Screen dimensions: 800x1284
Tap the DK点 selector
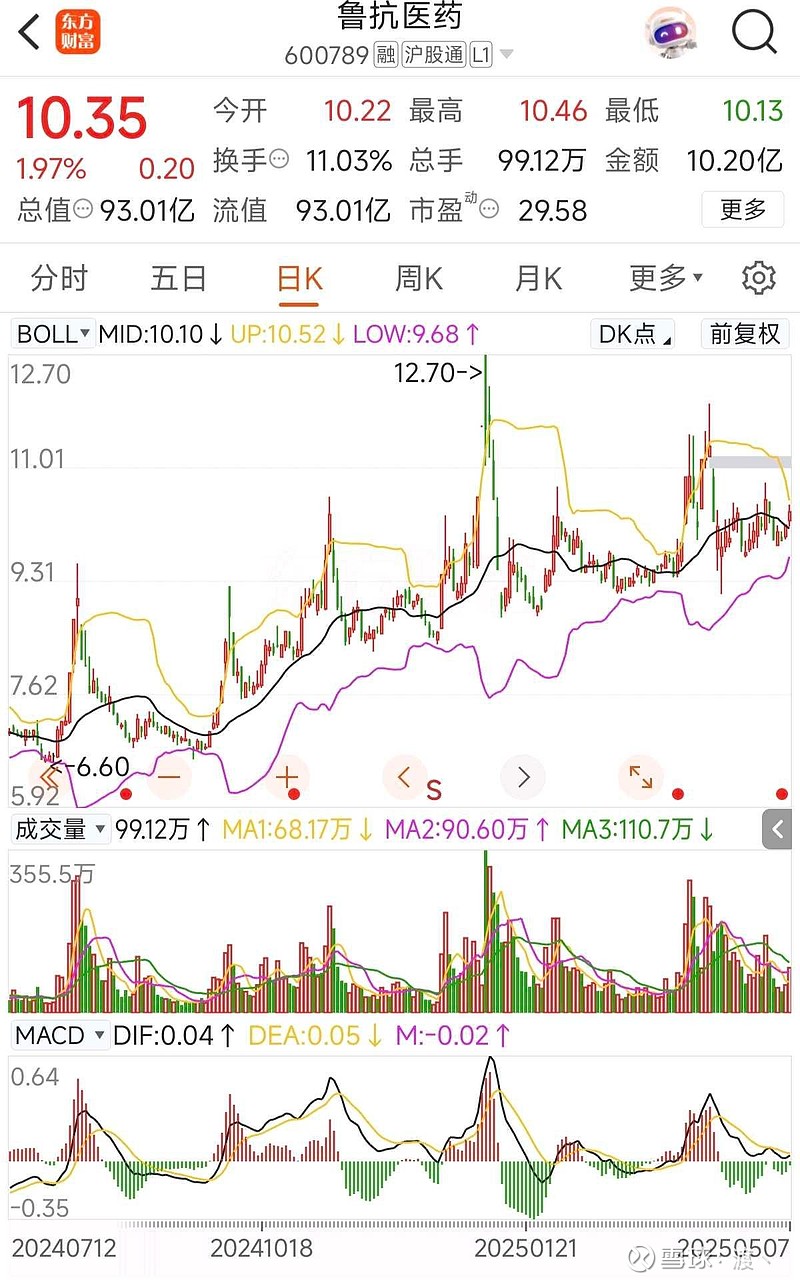(x=634, y=334)
